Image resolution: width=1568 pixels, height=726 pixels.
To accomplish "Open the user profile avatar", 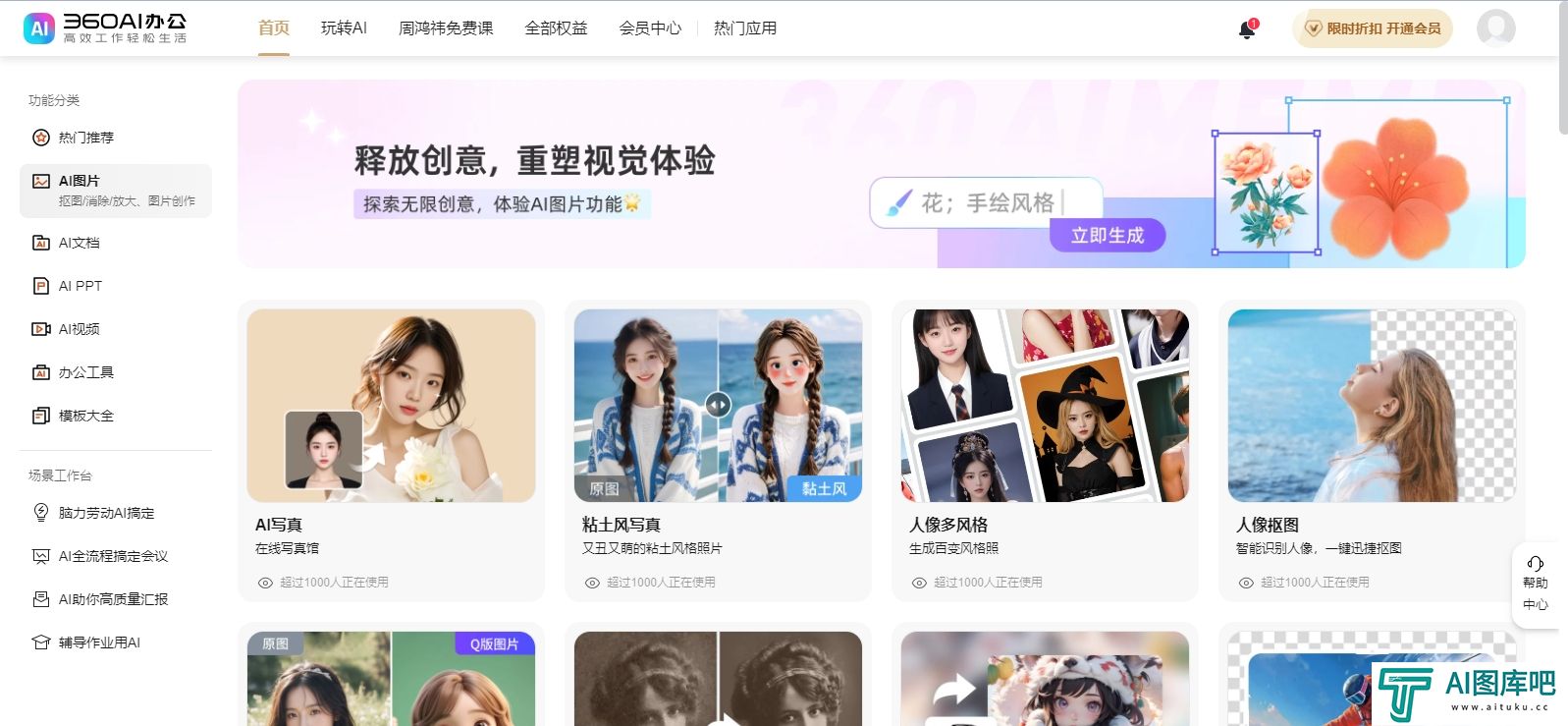I will pos(1495,29).
